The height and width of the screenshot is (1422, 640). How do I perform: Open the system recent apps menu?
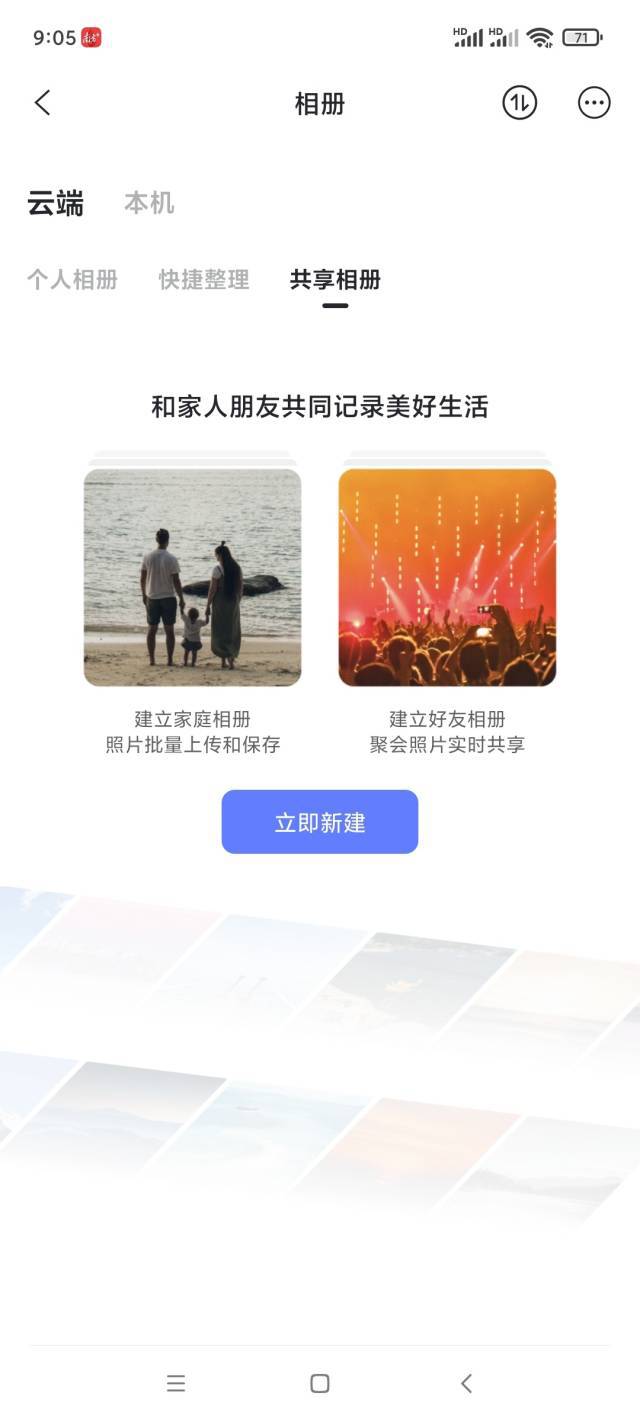(176, 1383)
